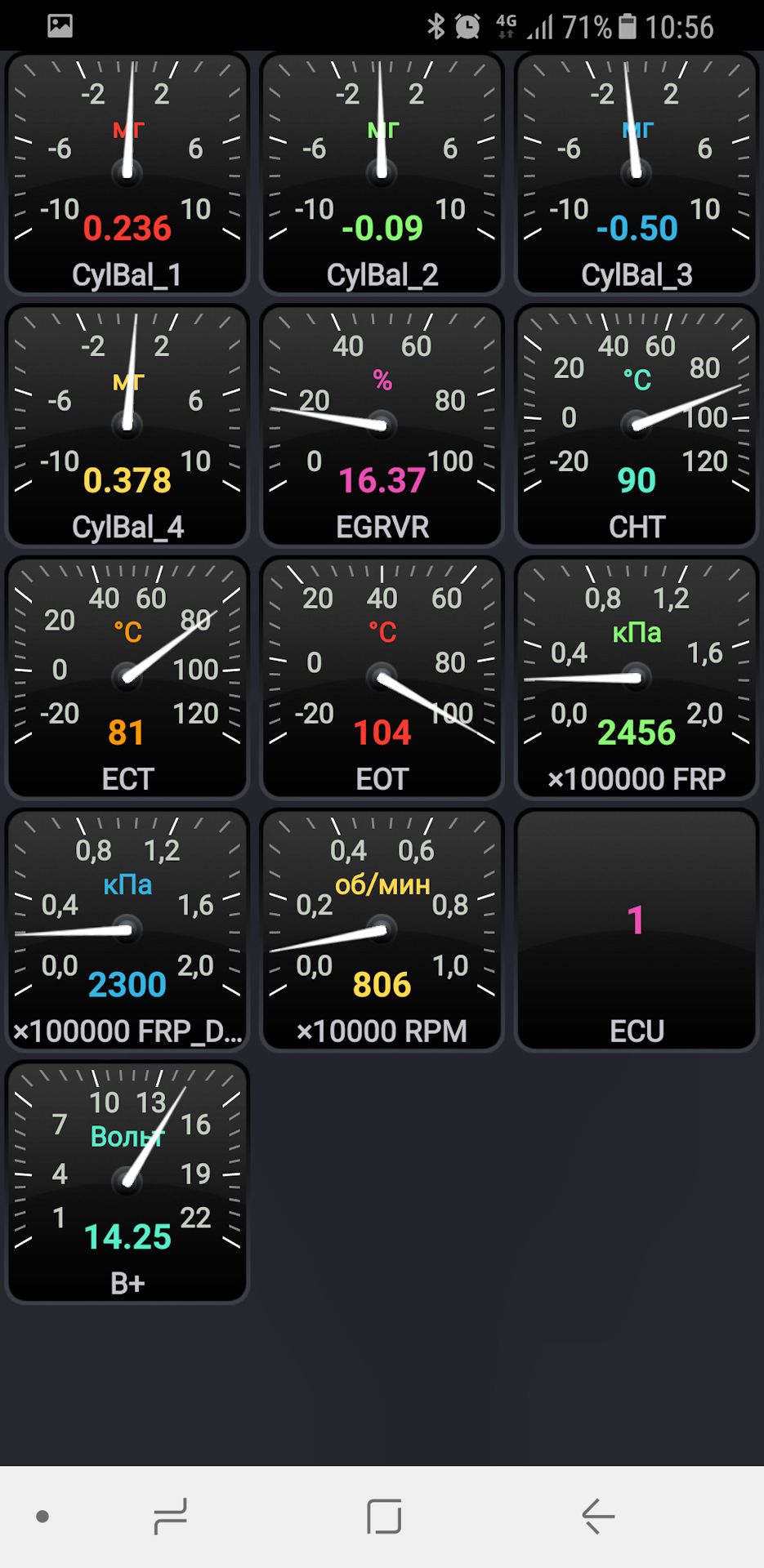Tap the ECT temperature gauge

(x=127, y=678)
